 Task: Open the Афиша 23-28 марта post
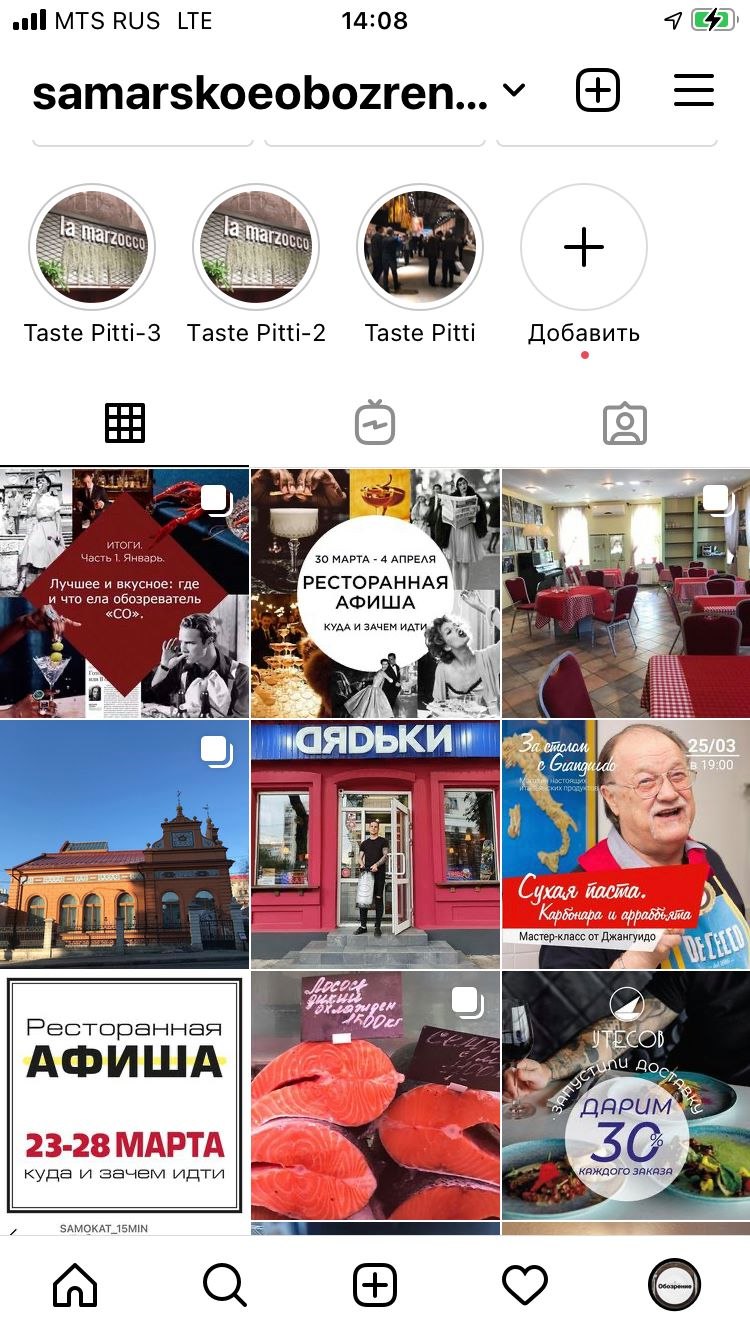(x=124, y=1095)
